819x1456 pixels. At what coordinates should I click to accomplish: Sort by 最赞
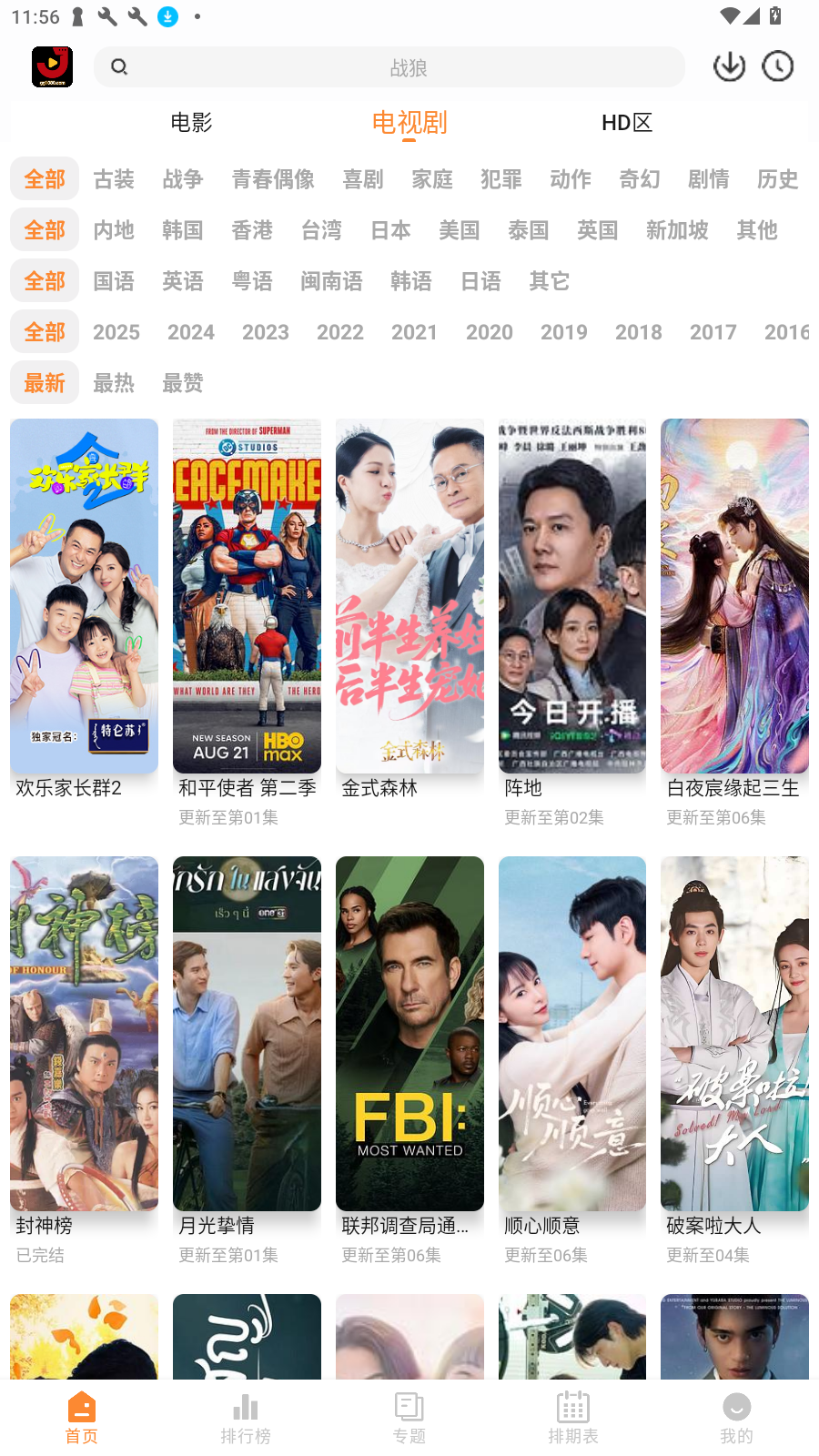(x=183, y=383)
